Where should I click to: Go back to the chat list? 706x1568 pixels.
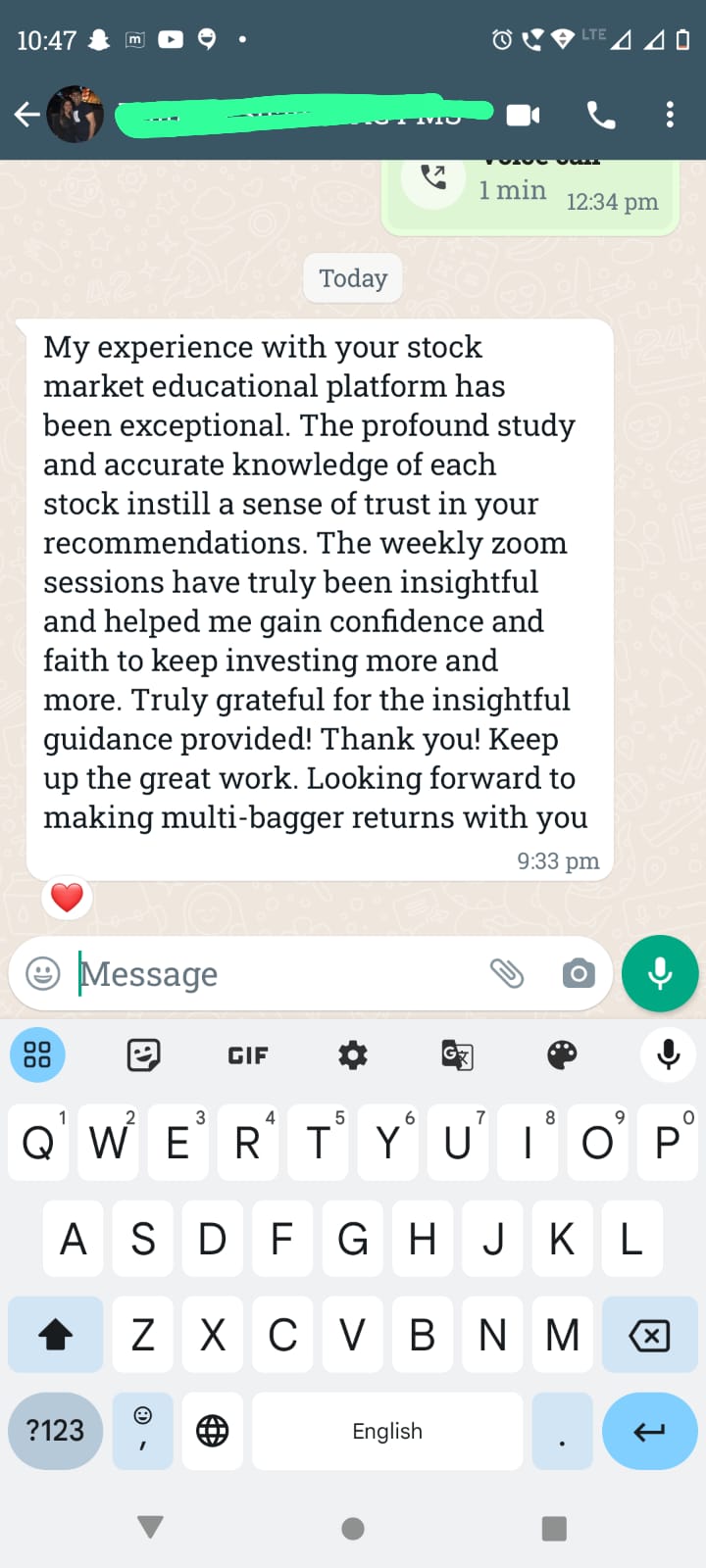click(26, 115)
